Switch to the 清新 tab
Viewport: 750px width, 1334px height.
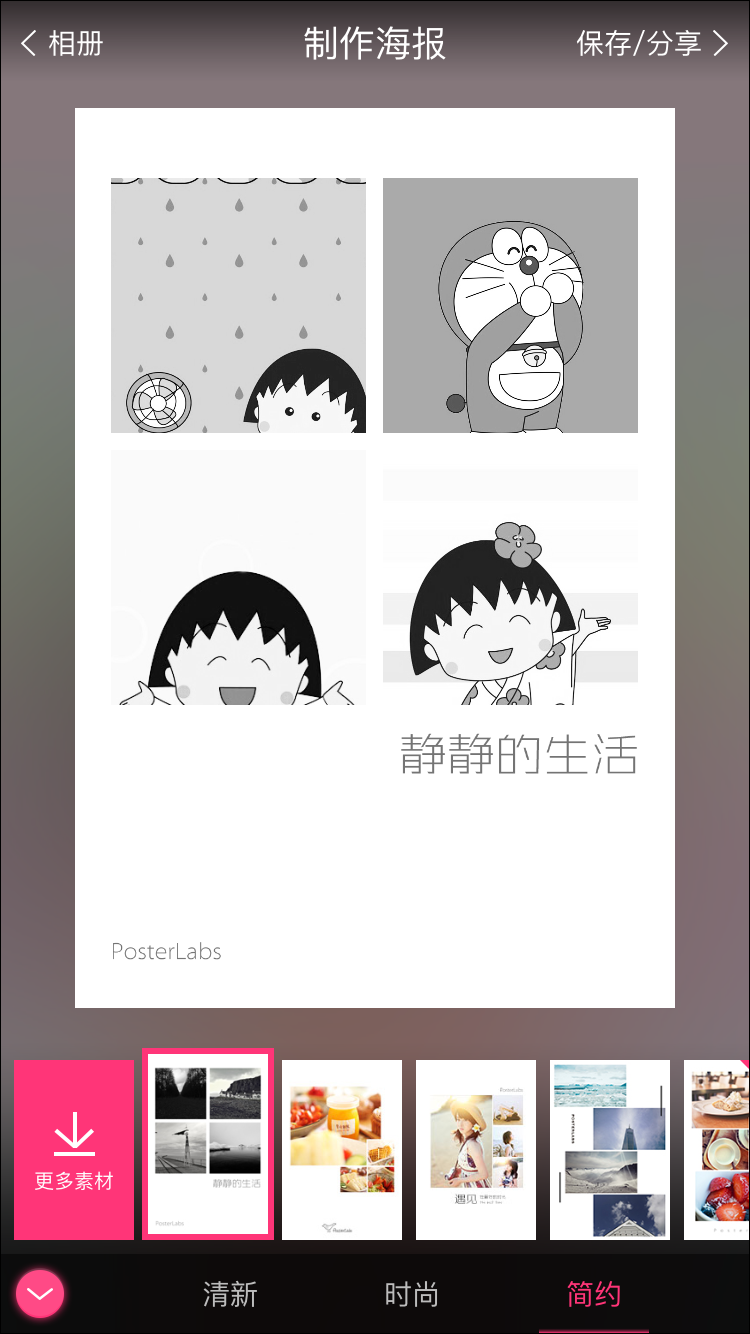tap(230, 1295)
